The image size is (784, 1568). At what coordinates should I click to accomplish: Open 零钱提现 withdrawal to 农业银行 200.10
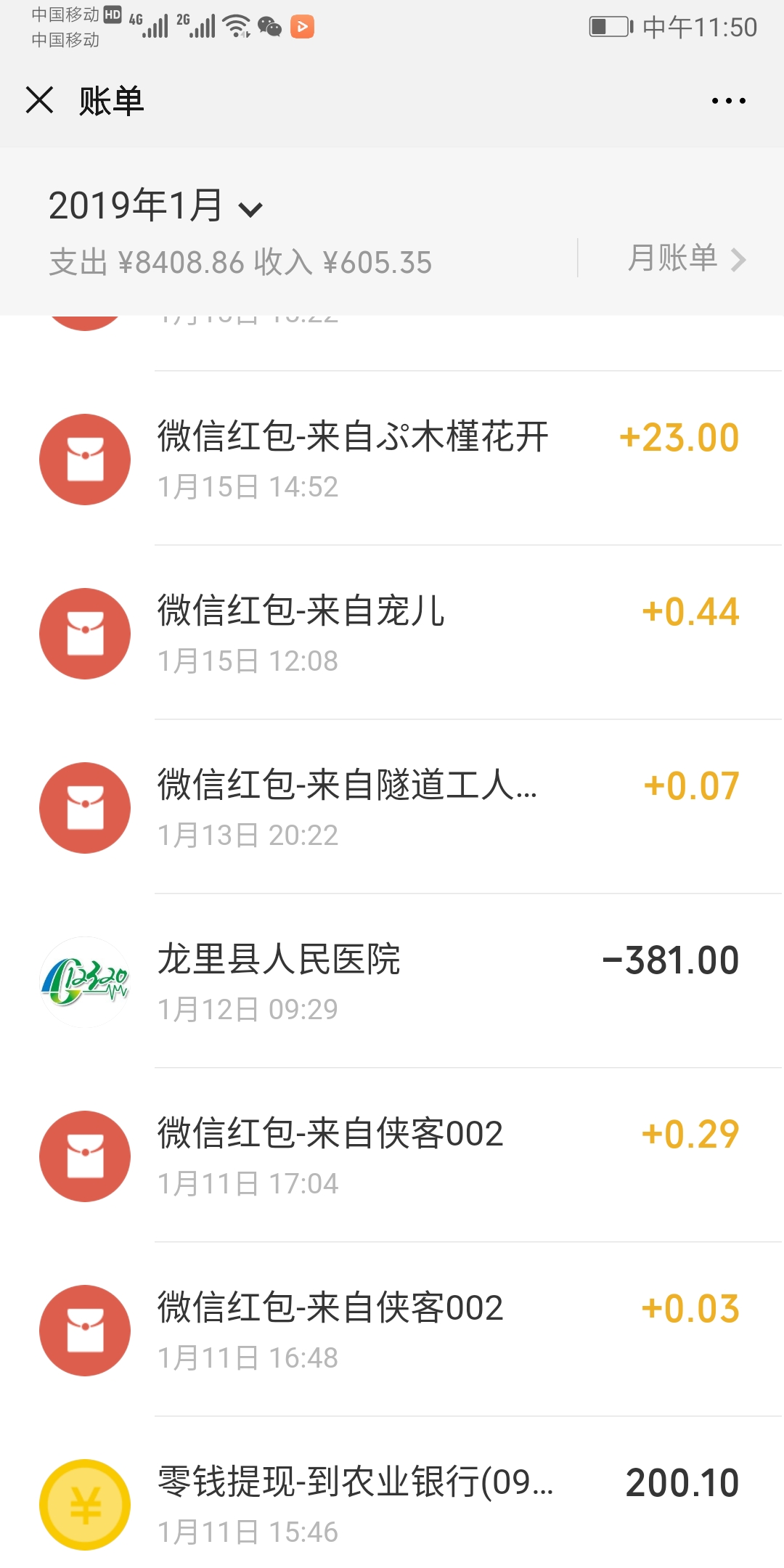[x=392, y=1504]
